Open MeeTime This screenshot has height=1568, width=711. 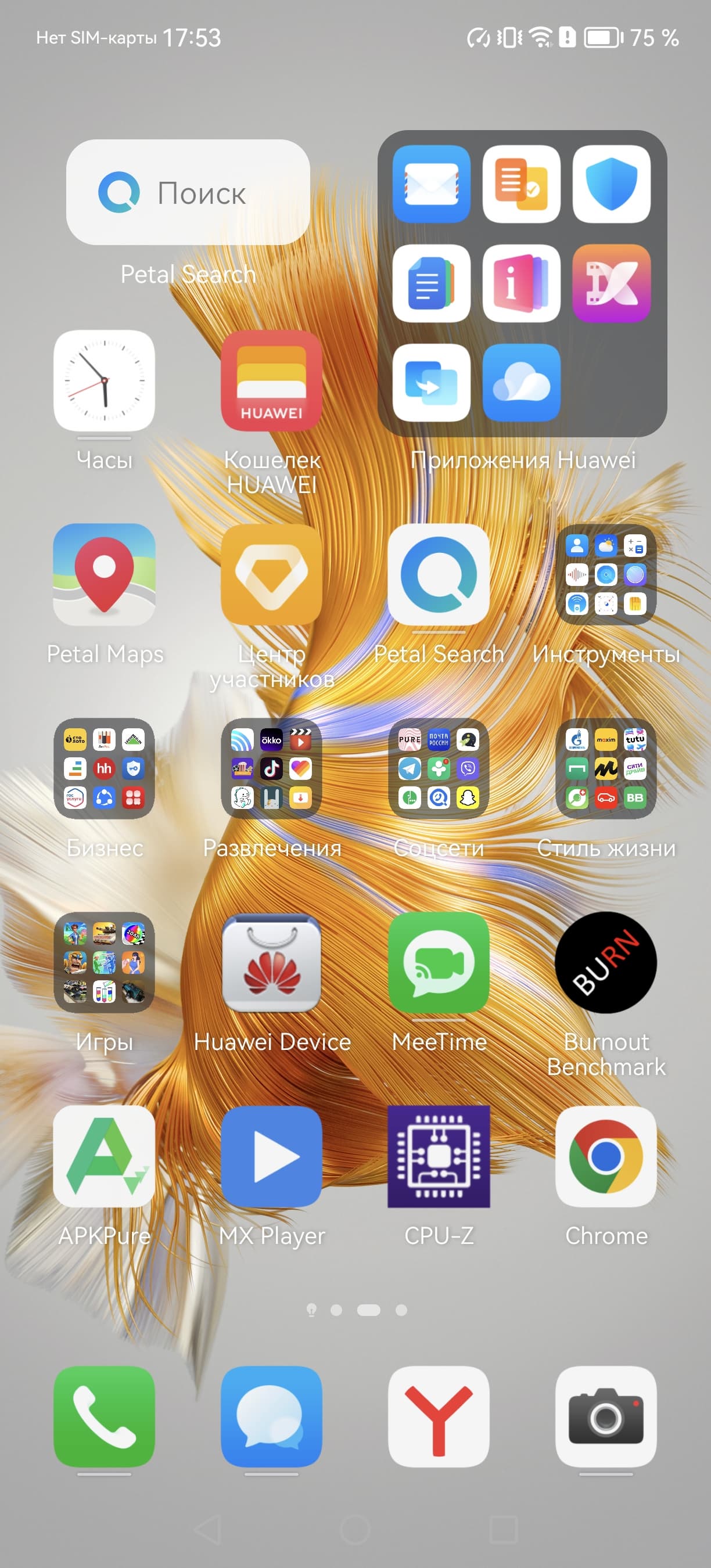(439, 962)
